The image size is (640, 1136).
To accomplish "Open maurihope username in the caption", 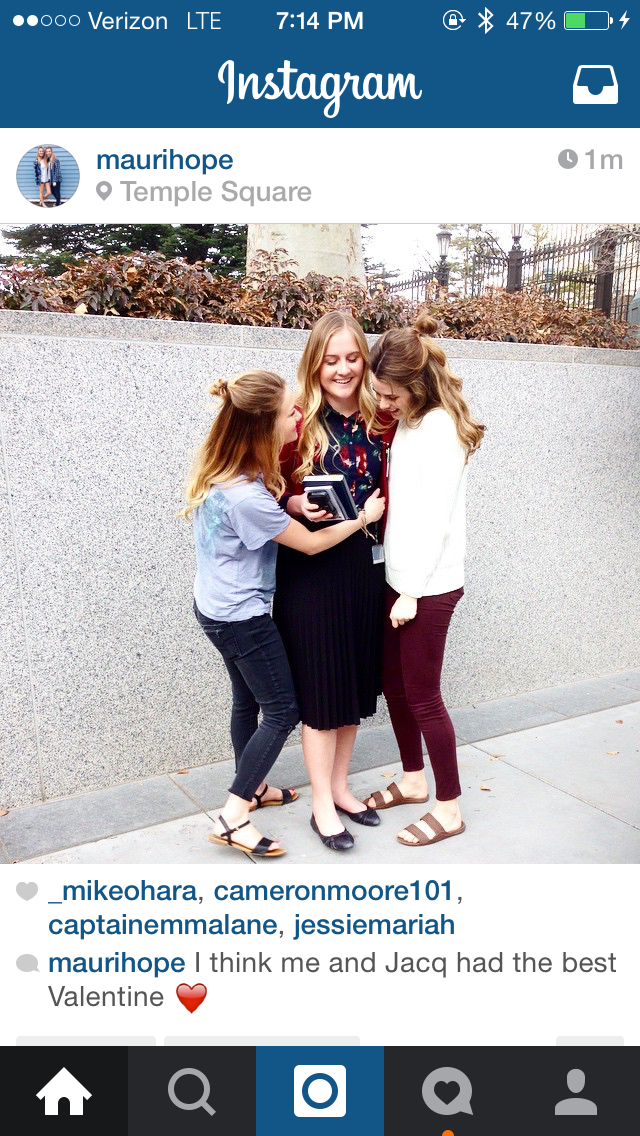I will coord(116,963).
